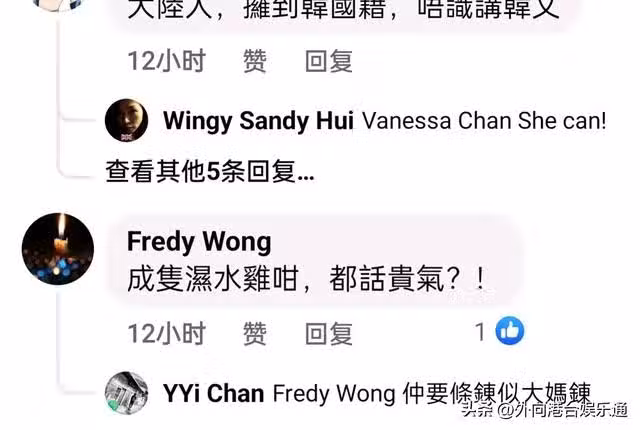Tap the Vanessa Chan mention in Wingy's reply

coord(436,122)
